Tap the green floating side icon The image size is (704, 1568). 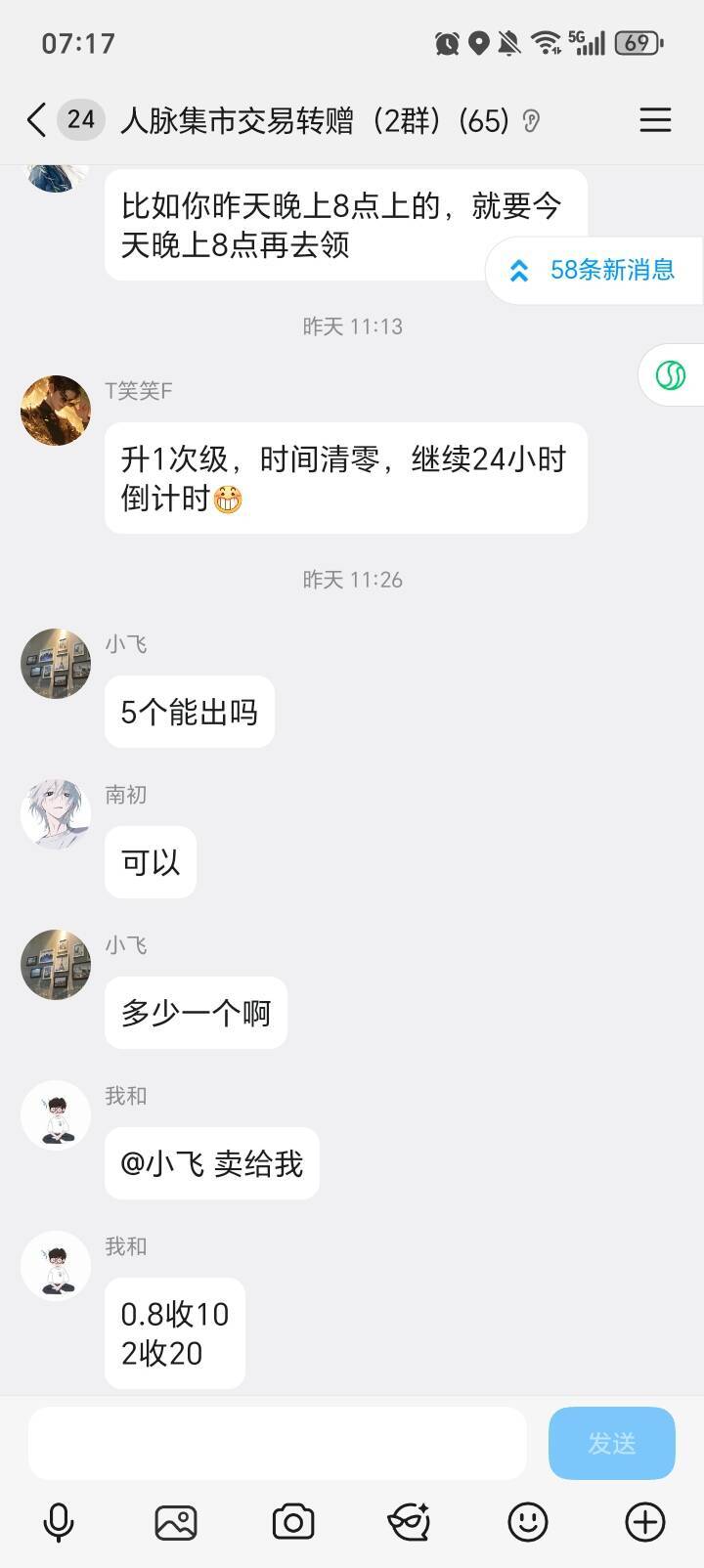671,375
